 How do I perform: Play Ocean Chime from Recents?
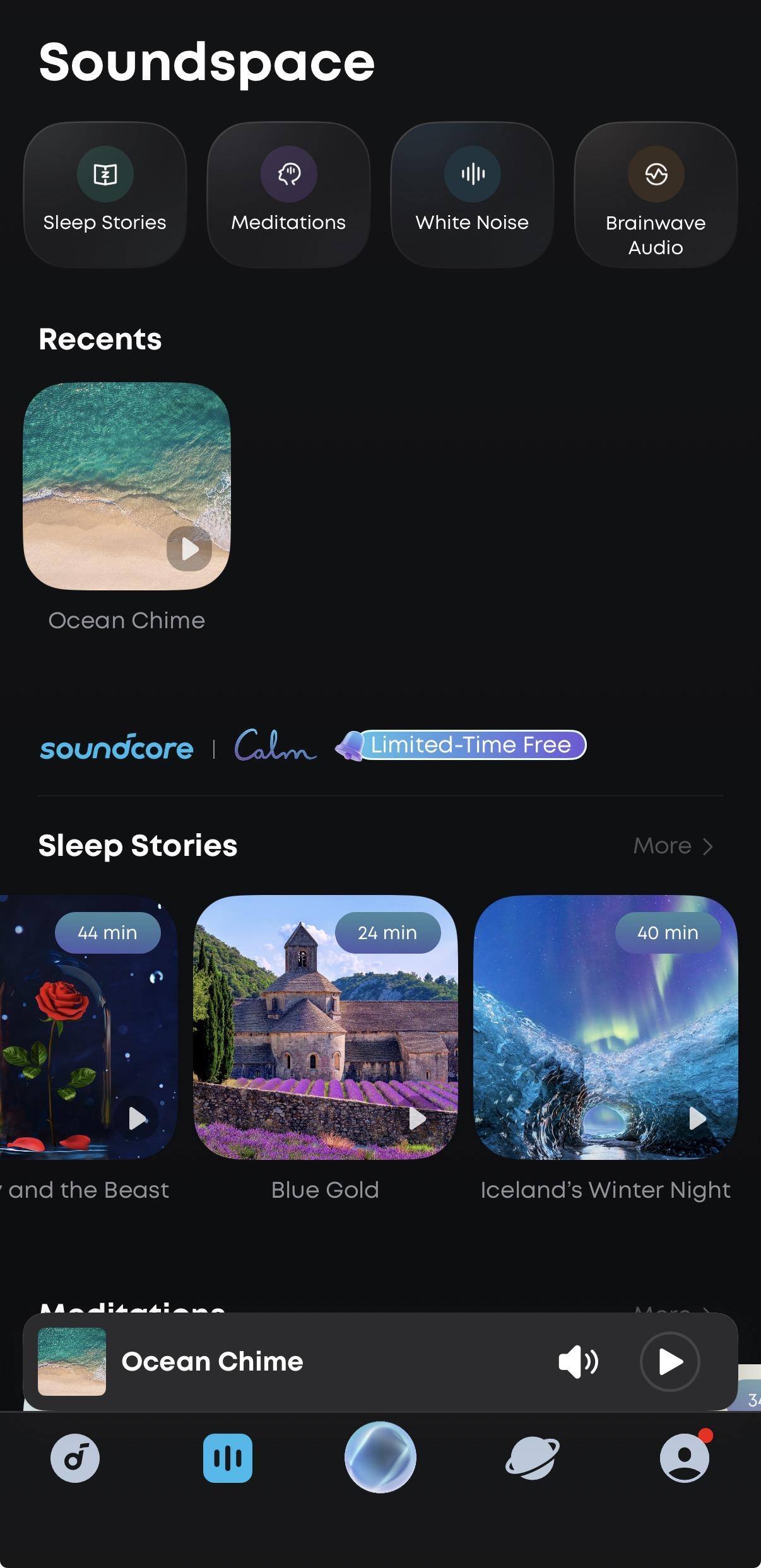[189, 549]
